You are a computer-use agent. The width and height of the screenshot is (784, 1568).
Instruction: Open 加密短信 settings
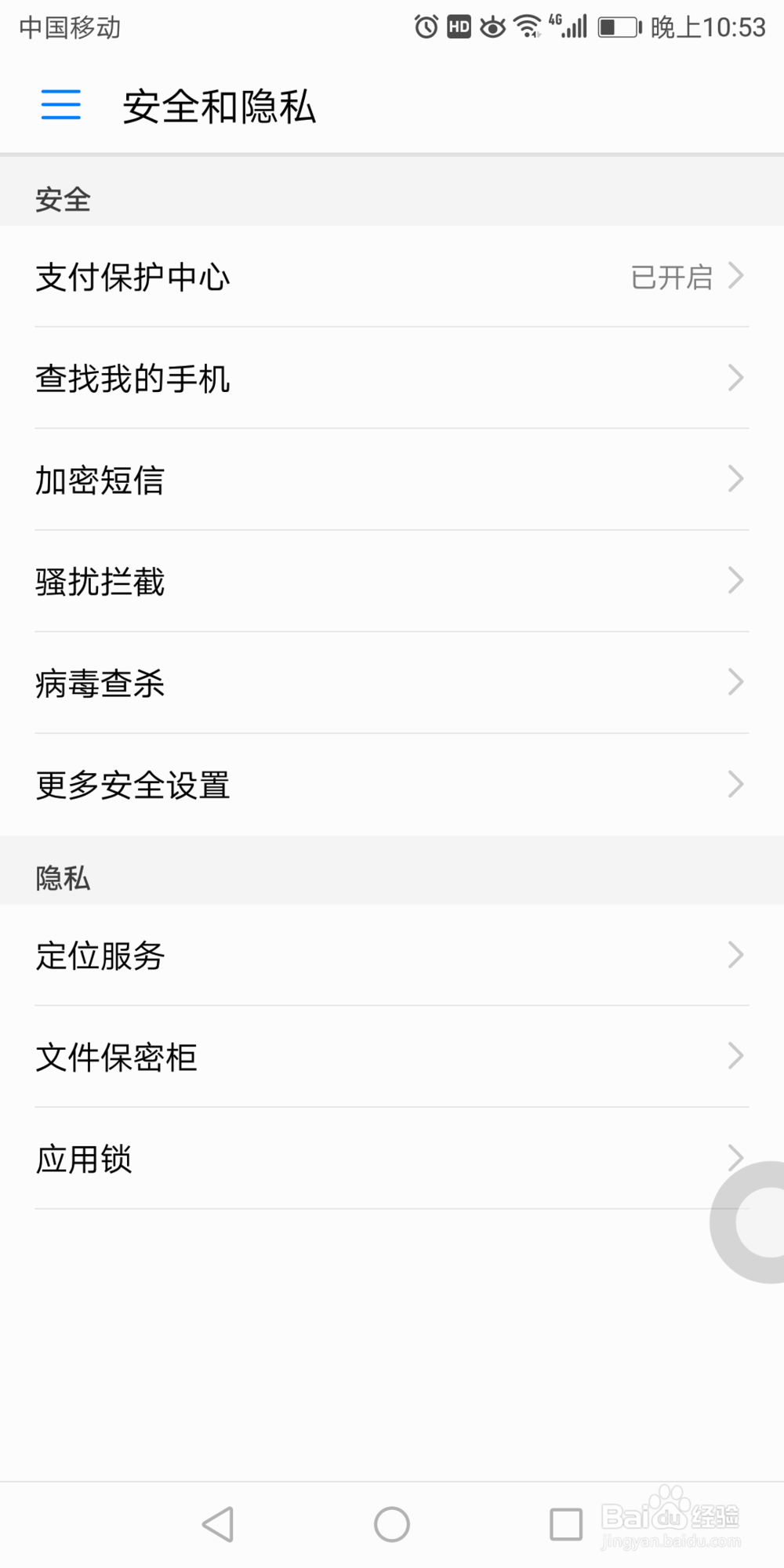coord(392,480)
